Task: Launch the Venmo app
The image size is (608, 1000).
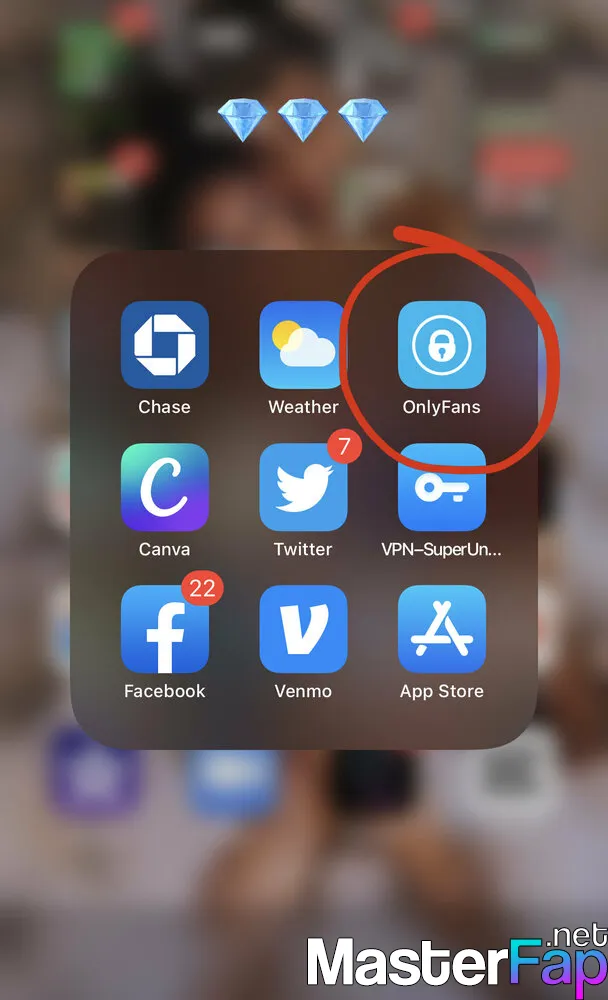Action: pyautogui.click(x=303, y=629)
